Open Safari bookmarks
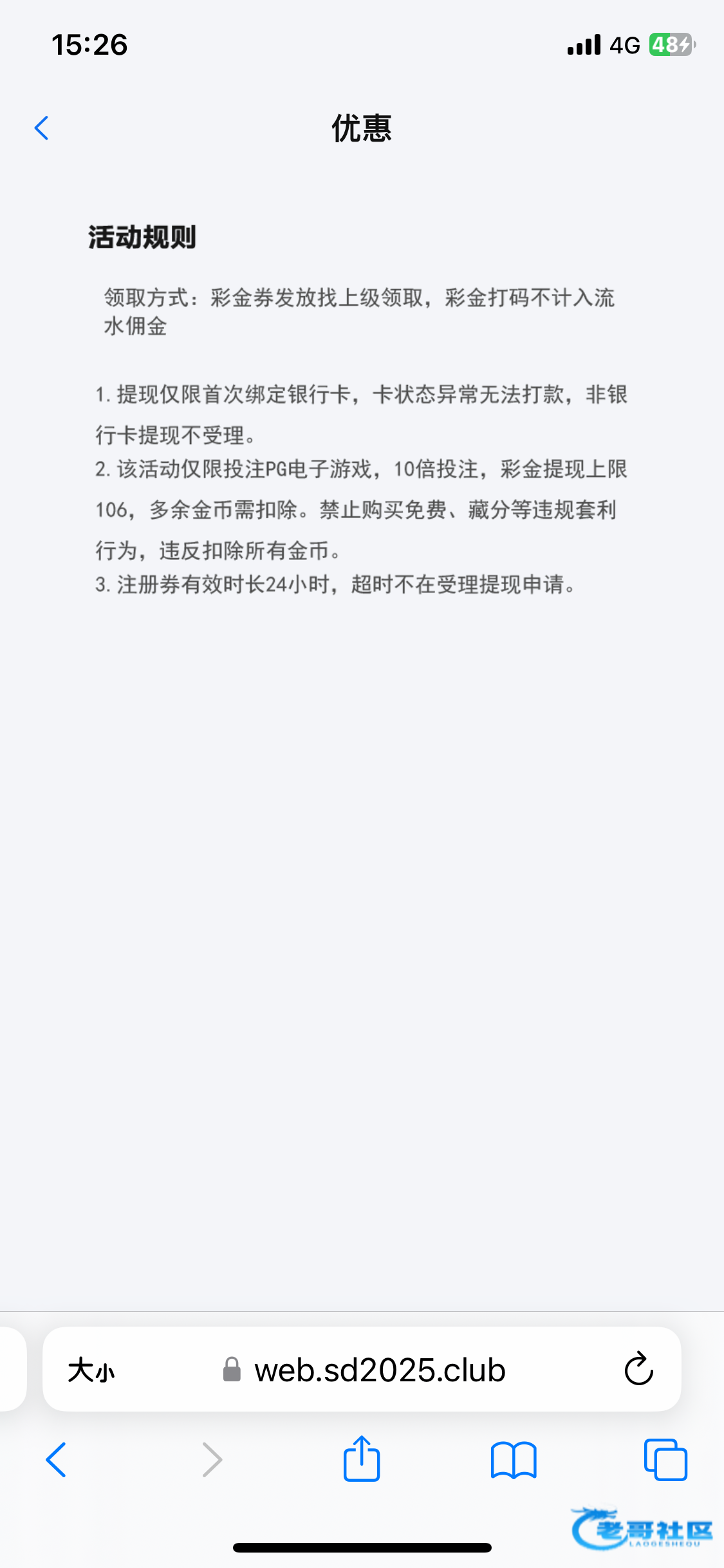724x1568 pixels. click(513, 1460)
